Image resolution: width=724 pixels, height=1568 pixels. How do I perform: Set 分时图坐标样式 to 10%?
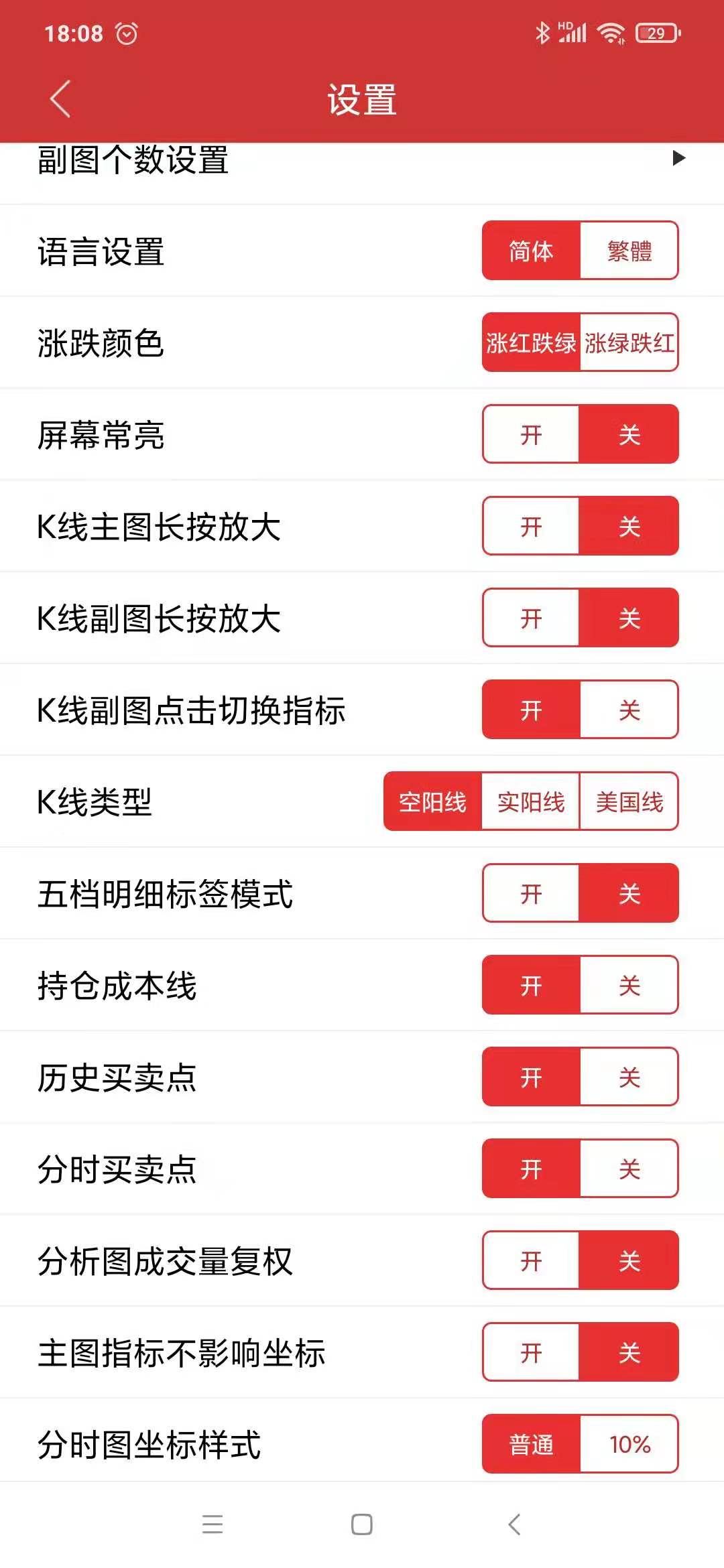pos(629,1444)
